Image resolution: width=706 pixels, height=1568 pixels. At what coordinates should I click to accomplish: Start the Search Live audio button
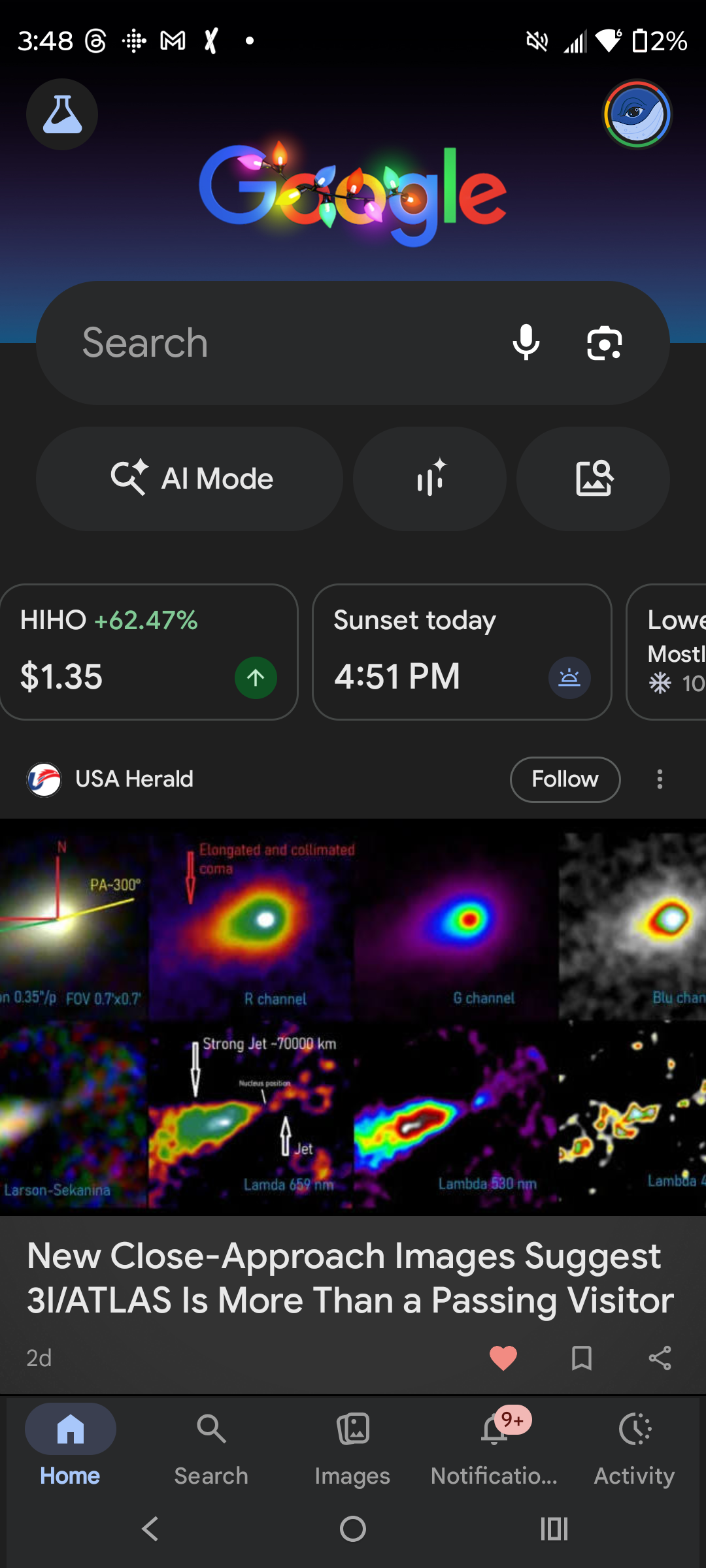point(429,479)
